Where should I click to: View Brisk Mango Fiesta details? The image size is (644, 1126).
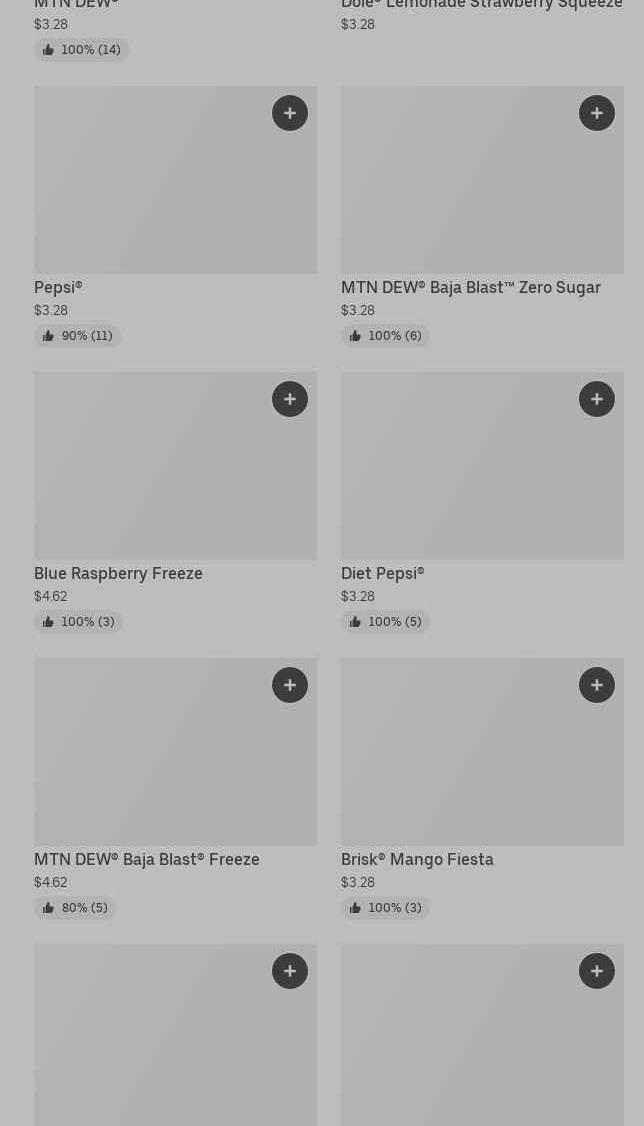[x=482, y=788]
